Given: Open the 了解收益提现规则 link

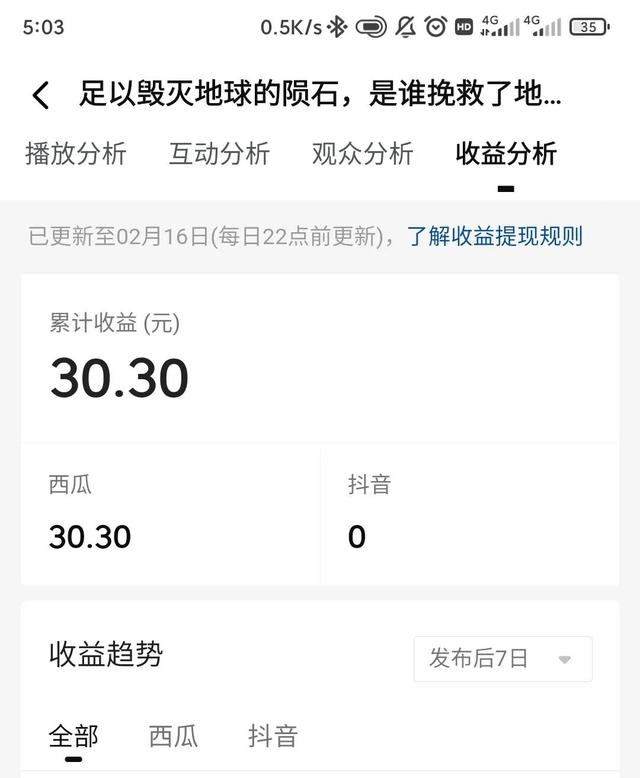Looking at the screenshot, I should click(x=495, y=237).
